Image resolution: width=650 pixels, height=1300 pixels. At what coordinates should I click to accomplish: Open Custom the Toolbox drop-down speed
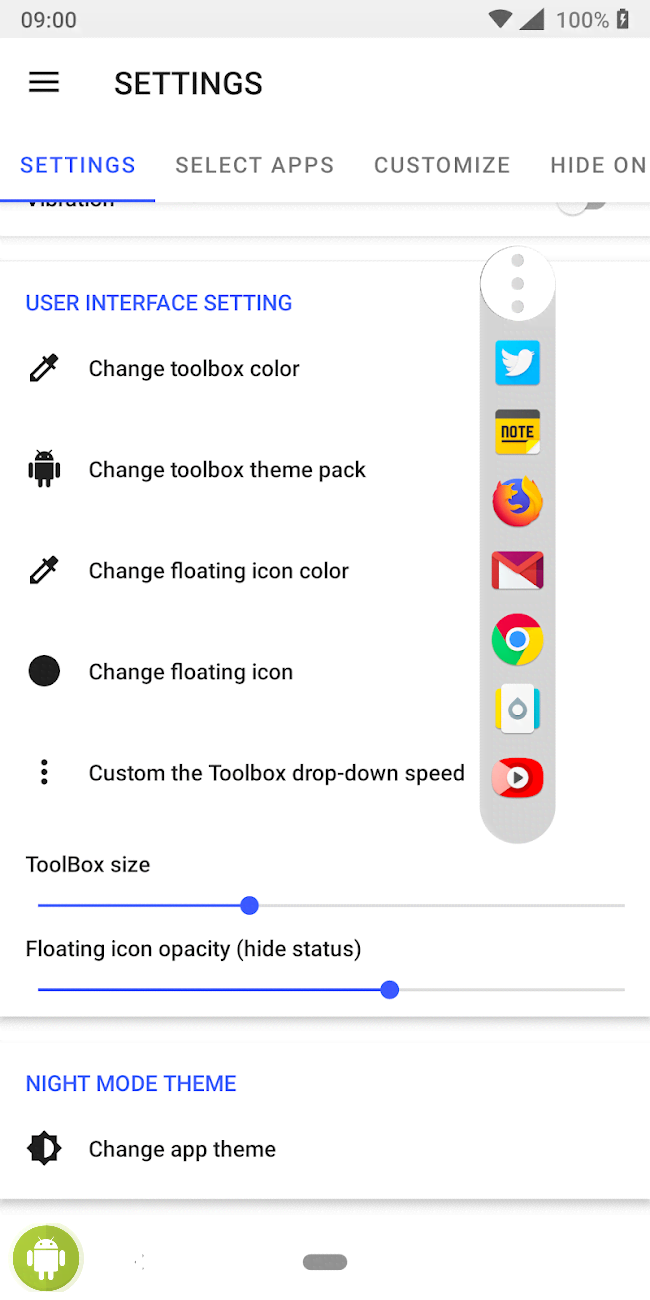click(x=276, y=773)
